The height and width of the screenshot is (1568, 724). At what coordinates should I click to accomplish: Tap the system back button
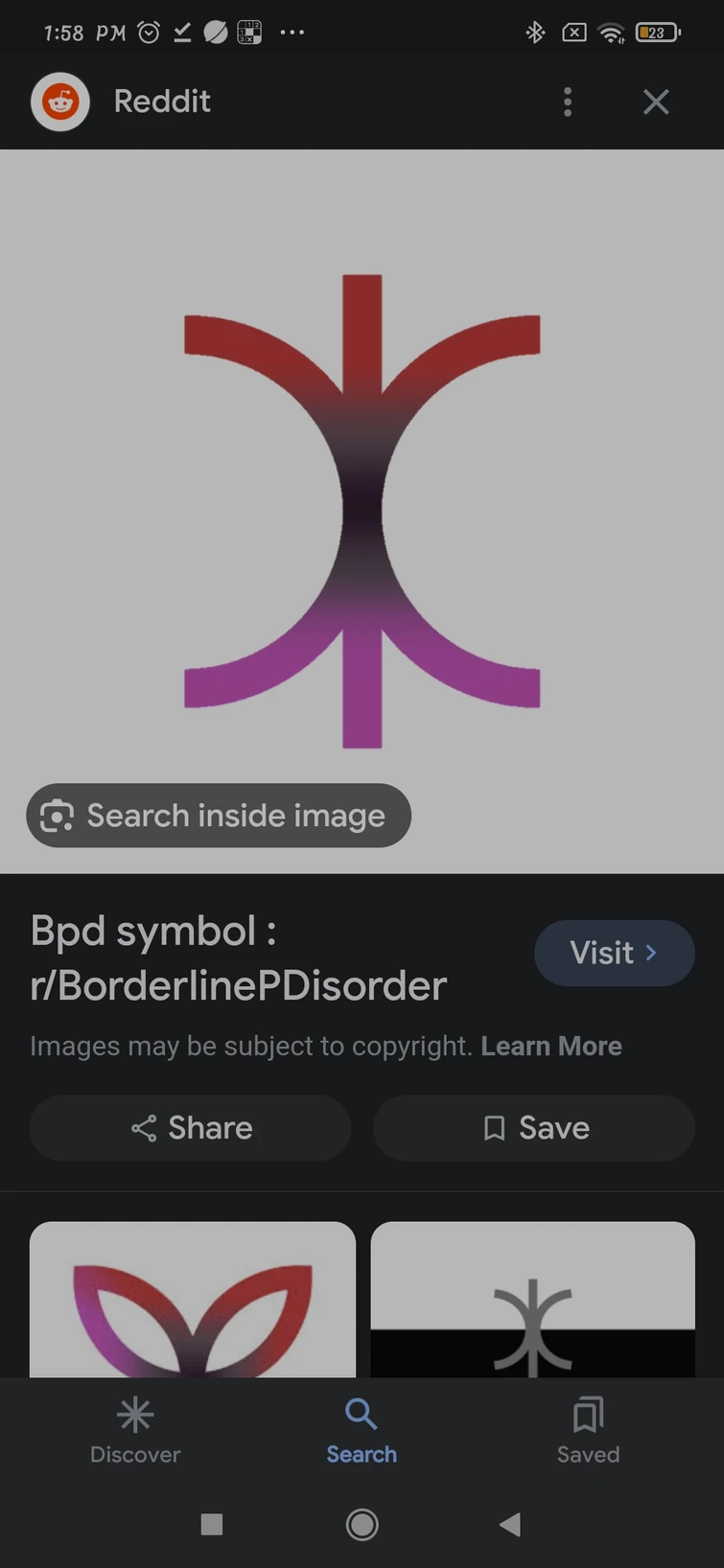point(510,1524)
